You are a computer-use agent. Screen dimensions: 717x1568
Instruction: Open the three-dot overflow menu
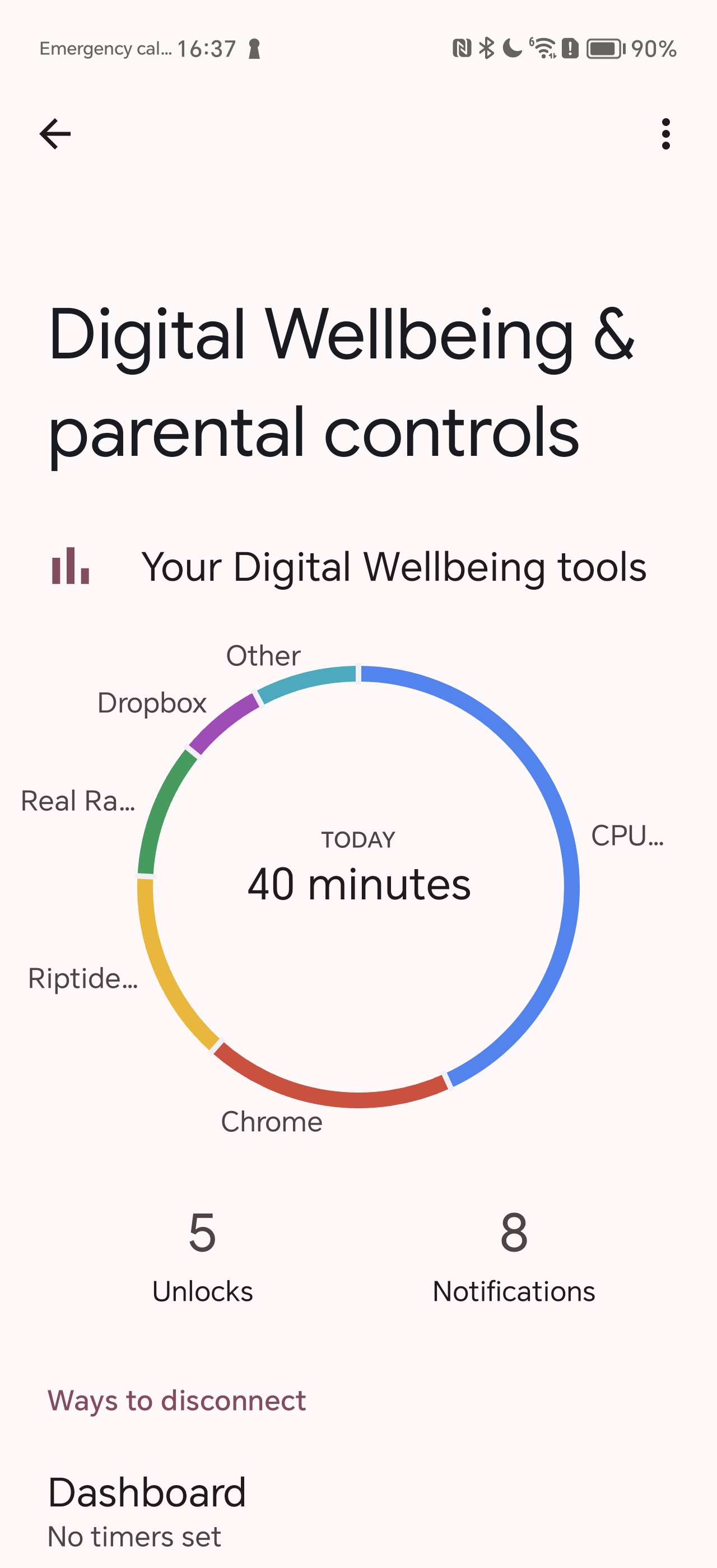[665, 134]
